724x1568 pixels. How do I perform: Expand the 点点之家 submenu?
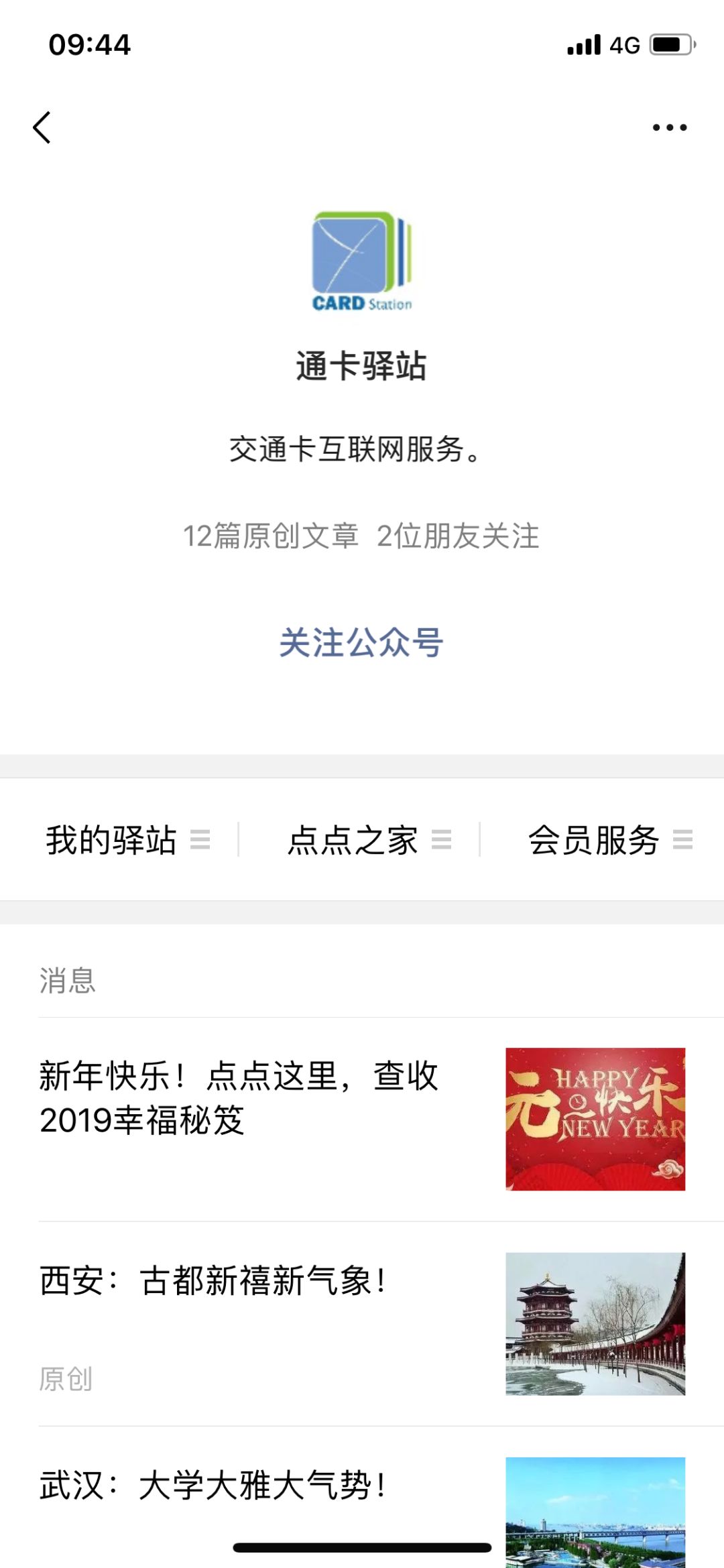442,839
